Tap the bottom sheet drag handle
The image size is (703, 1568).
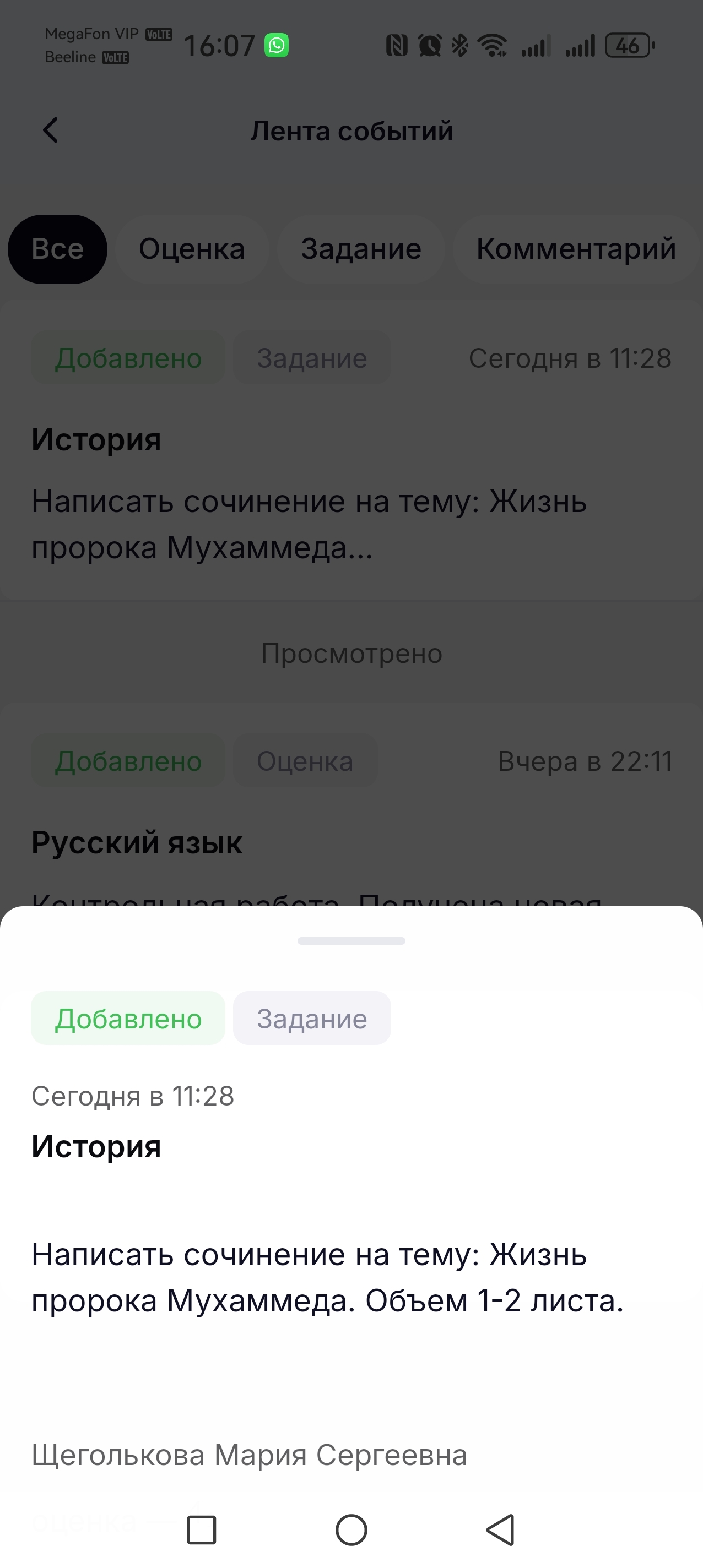click(351, 940)
